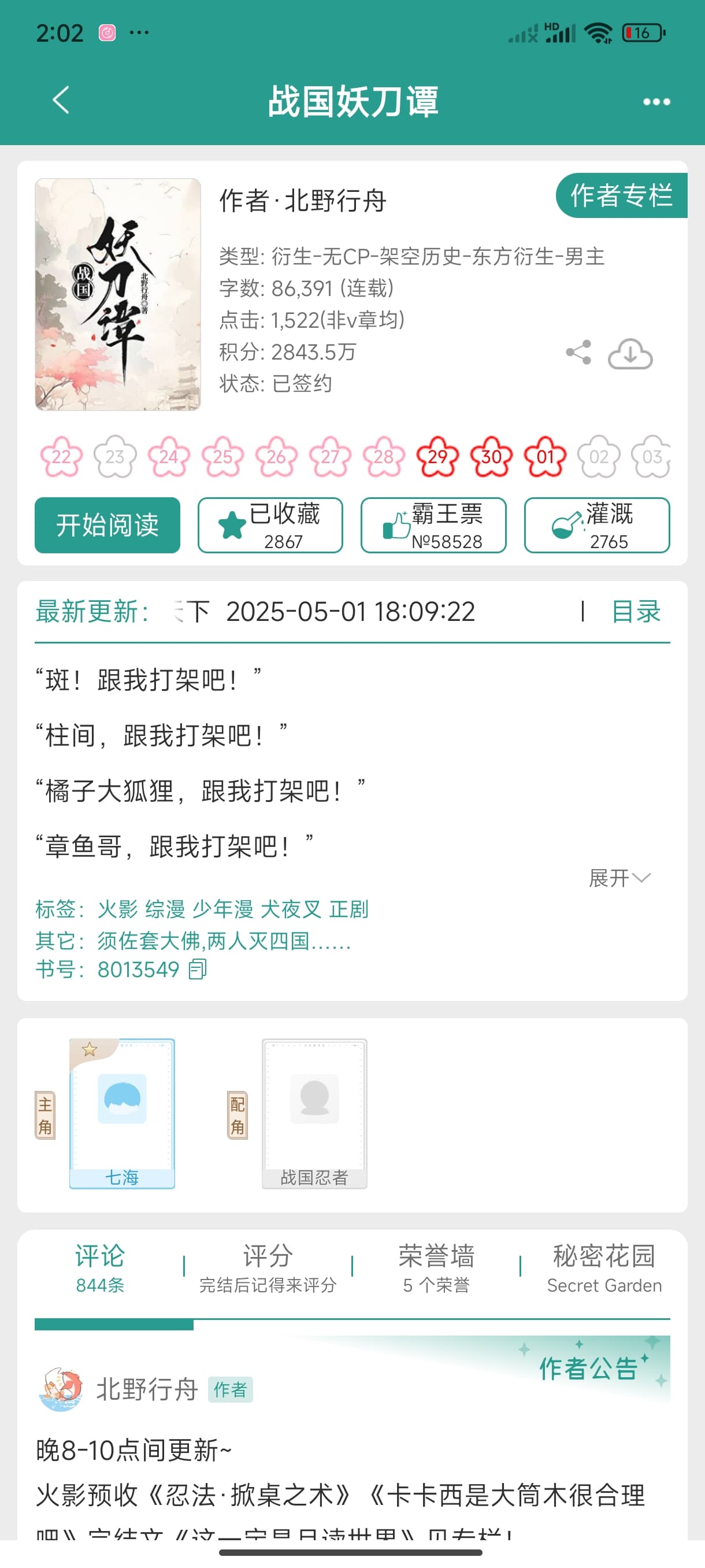Open the 秘密花园 Secret Garden tab
This screenshot has height=1568, width=705.
pos(603,1267)
